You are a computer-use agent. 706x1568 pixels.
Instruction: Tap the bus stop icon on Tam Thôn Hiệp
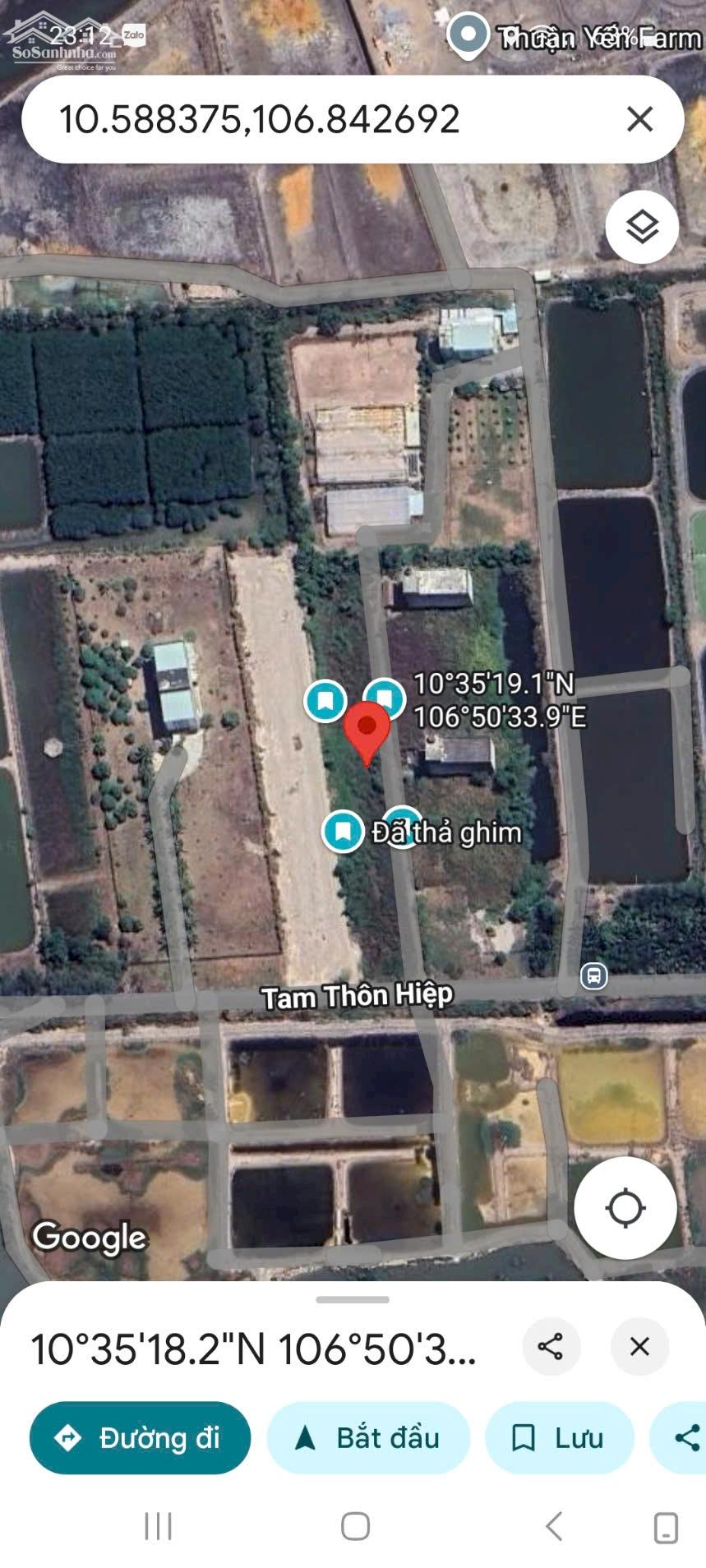(x=593, y=976)
